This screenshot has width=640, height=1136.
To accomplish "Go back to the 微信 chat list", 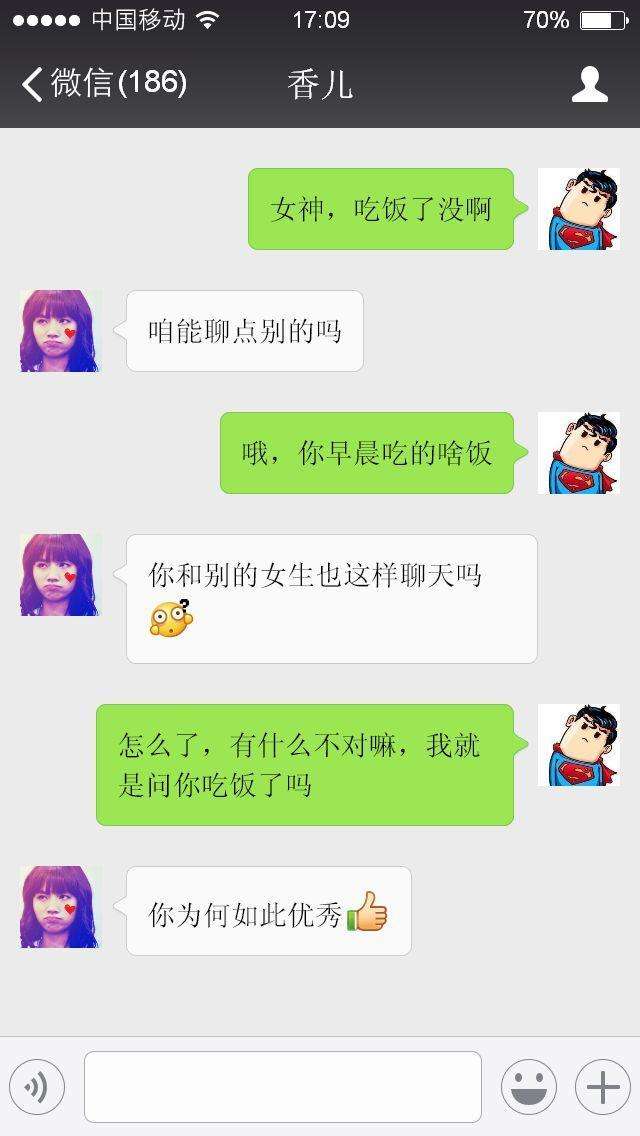I will (x=100, y=84).
